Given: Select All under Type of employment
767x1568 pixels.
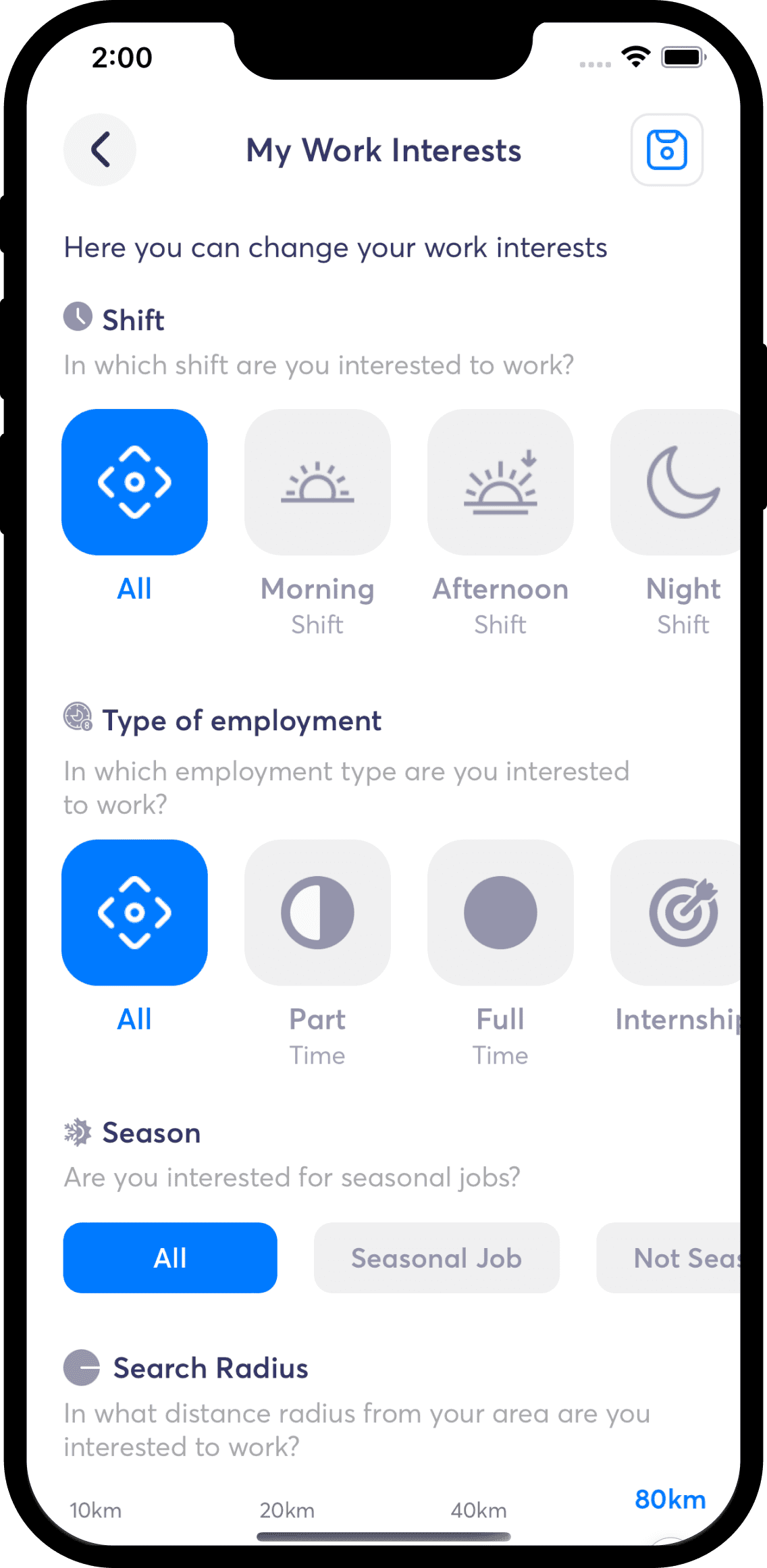Looking at the screenshot, I should coord(134,913).
